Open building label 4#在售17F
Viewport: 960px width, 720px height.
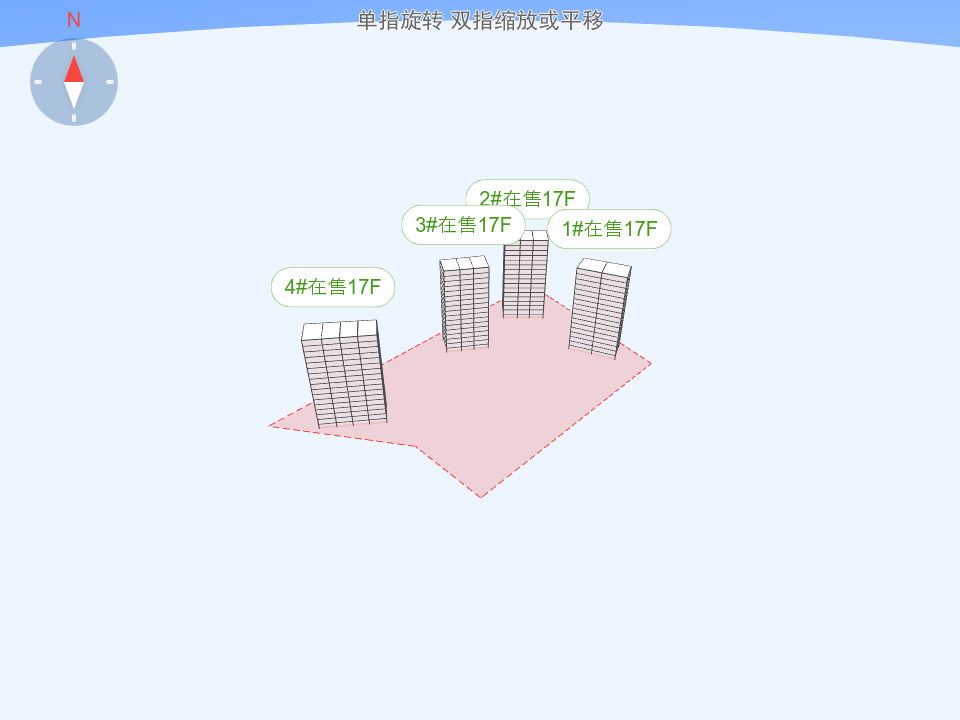point(333,287)
